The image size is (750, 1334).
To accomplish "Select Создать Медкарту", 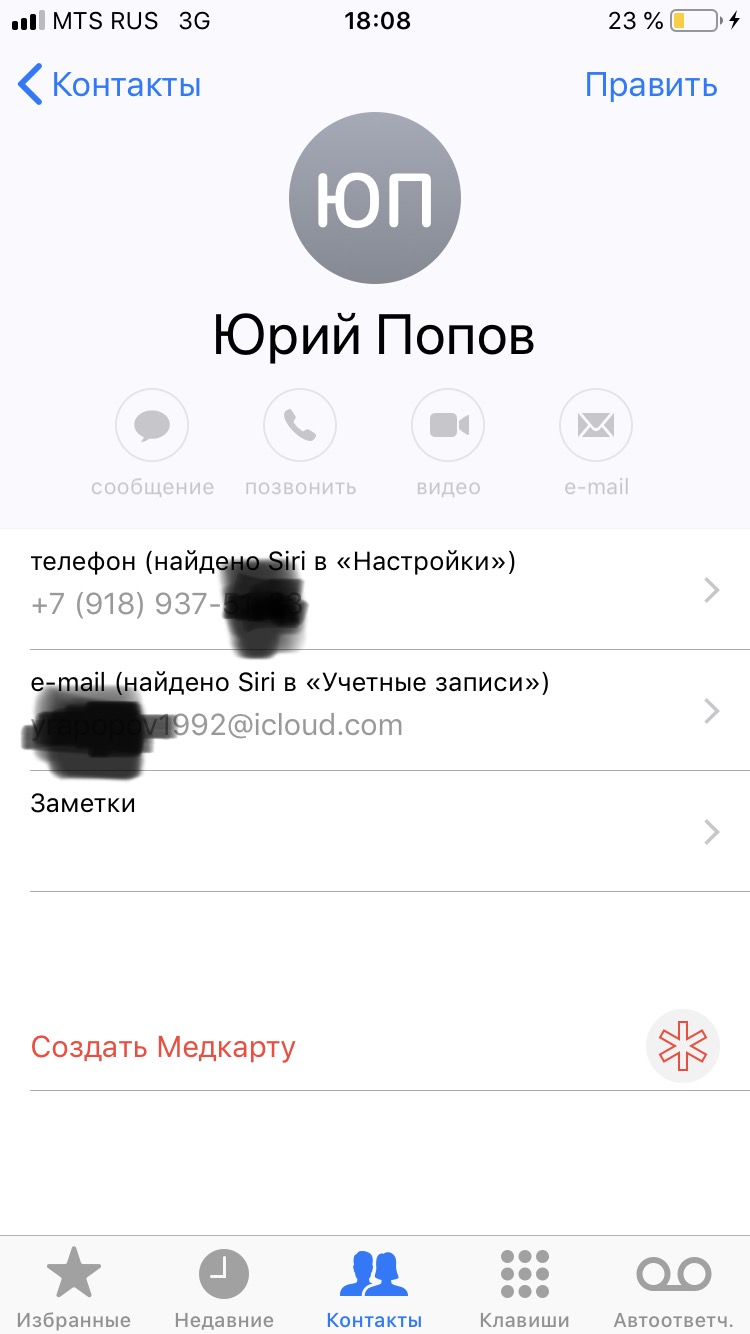I will (164, 1047).
